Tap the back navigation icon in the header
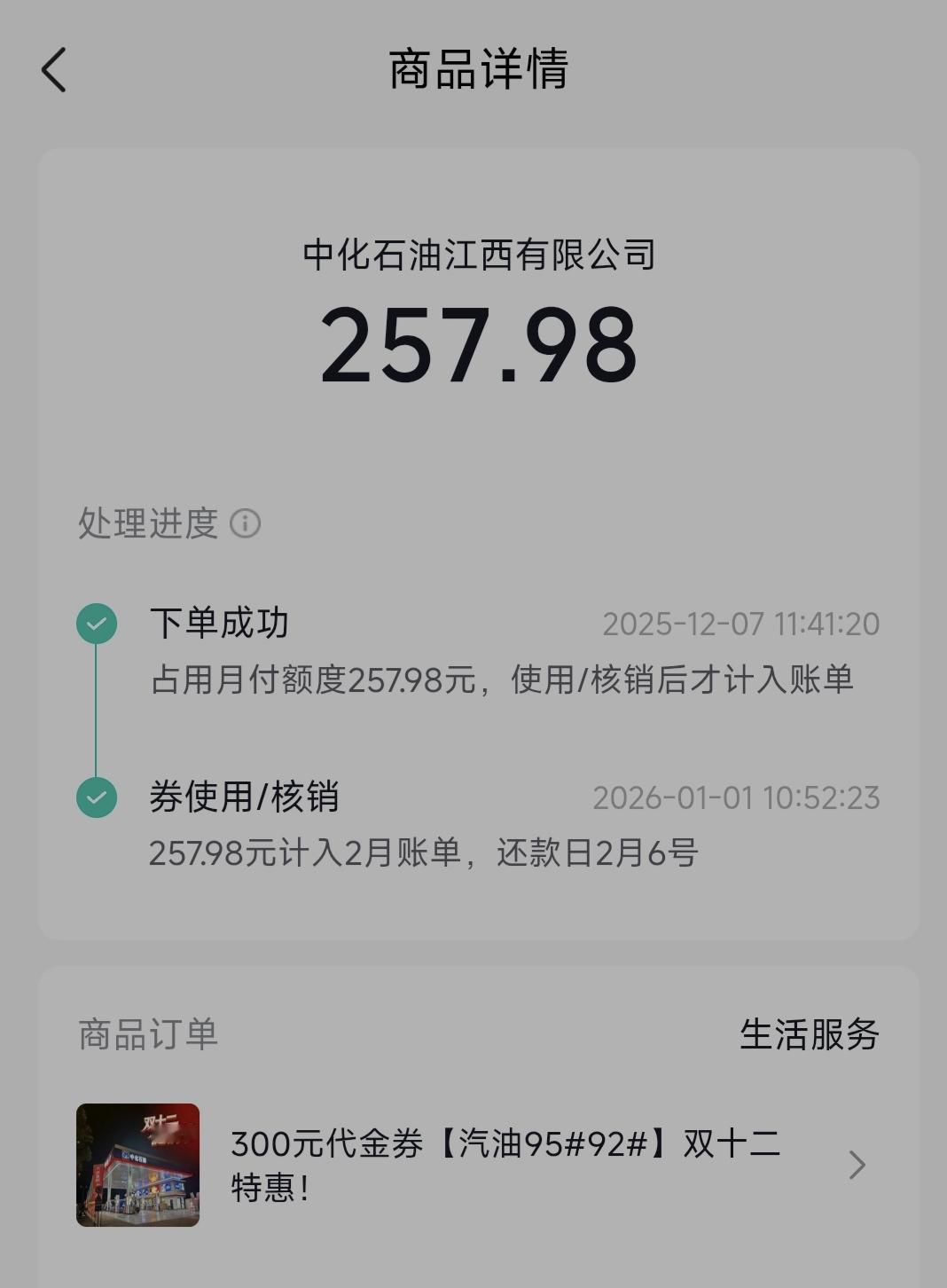The width and height of the screenshot is (947, 1288). (51, 71)
